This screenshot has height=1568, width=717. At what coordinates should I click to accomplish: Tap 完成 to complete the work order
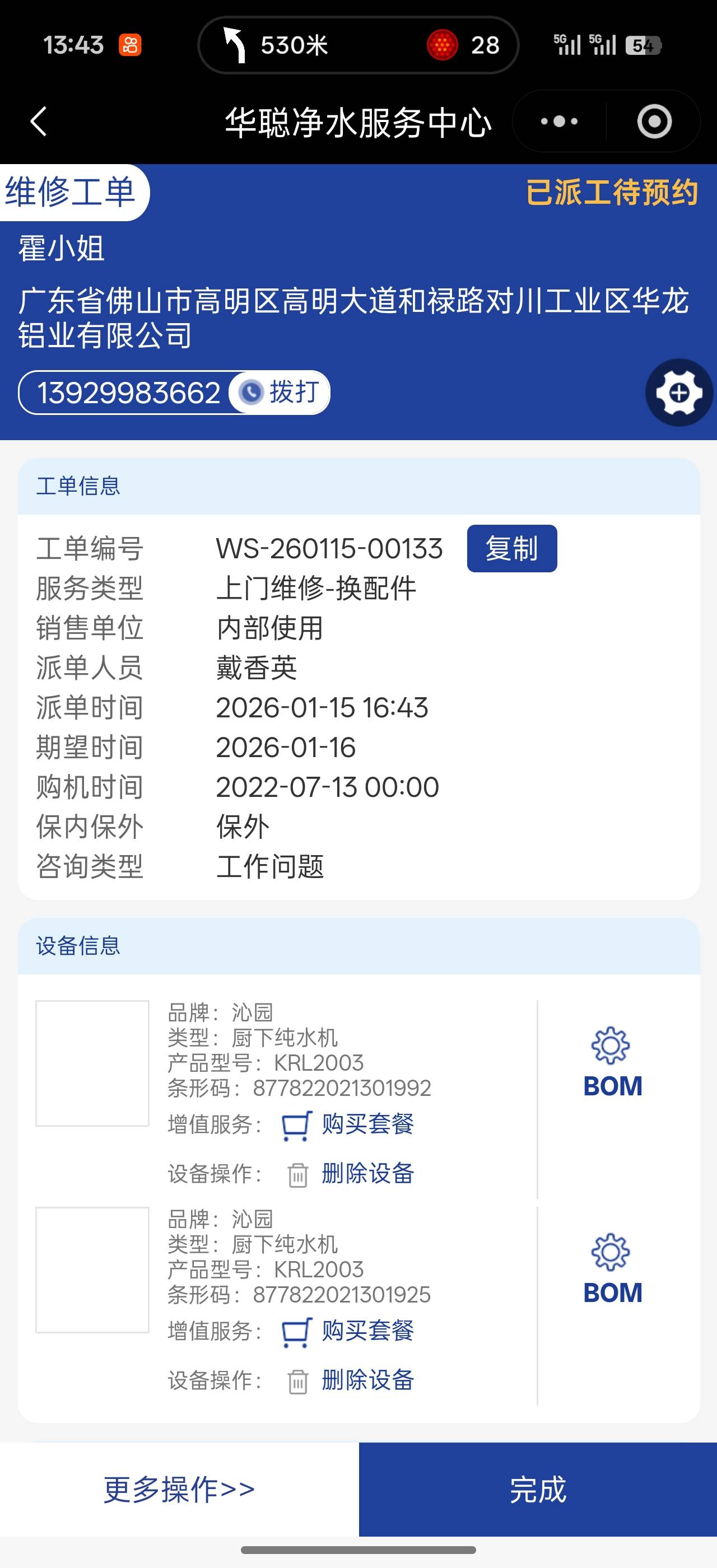537,1490
